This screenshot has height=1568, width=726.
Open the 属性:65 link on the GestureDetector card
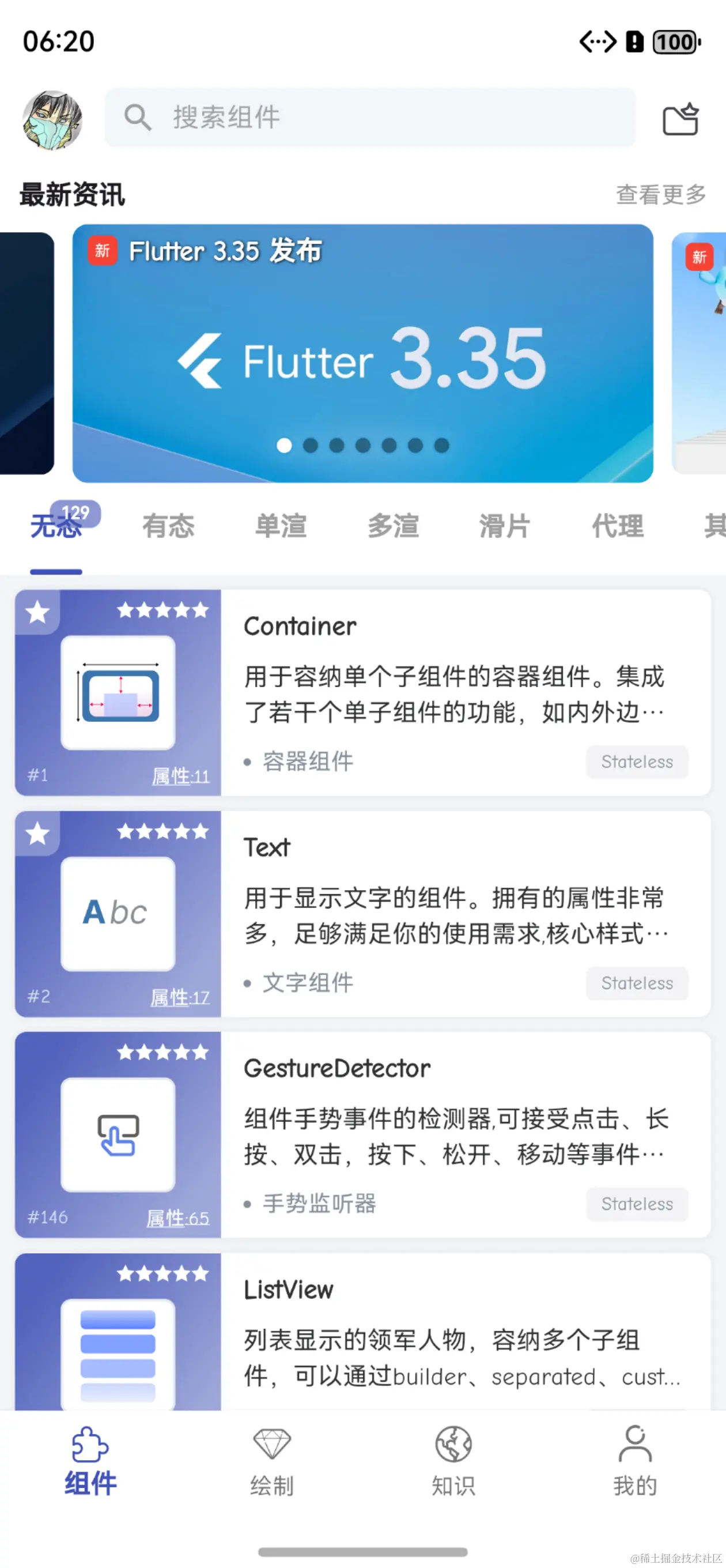(x=178, y=1218)
